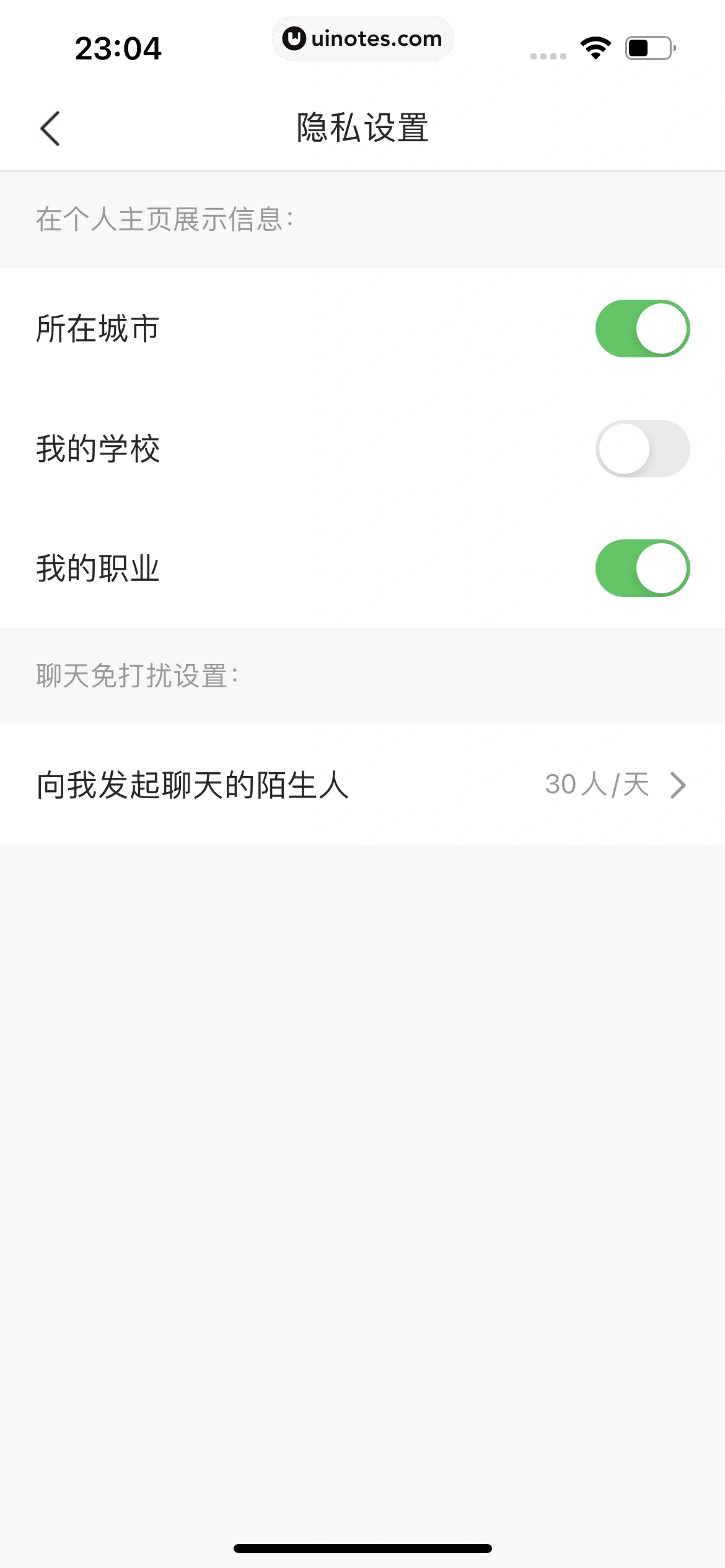
Task: Open 向我发起聊天的陌生人 settings
Action: [x=362, y=785]
